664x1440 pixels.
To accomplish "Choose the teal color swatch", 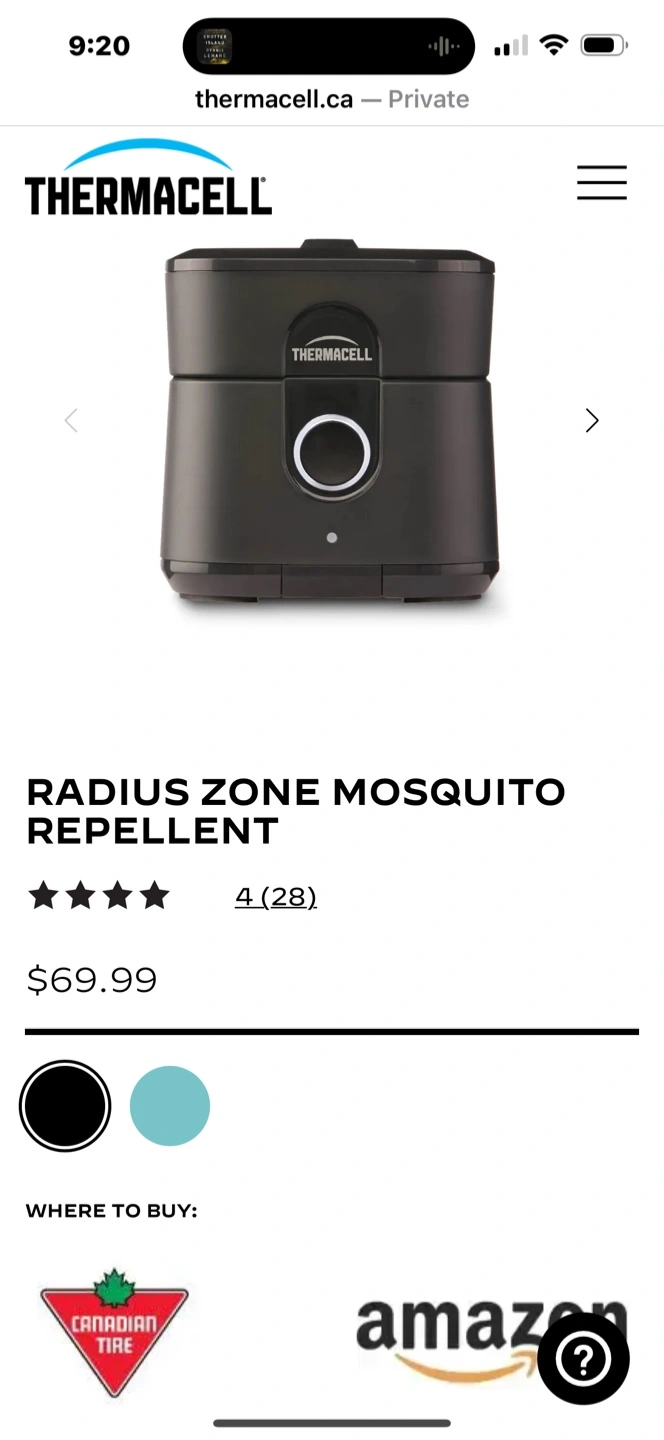I will pos(170,1106).
